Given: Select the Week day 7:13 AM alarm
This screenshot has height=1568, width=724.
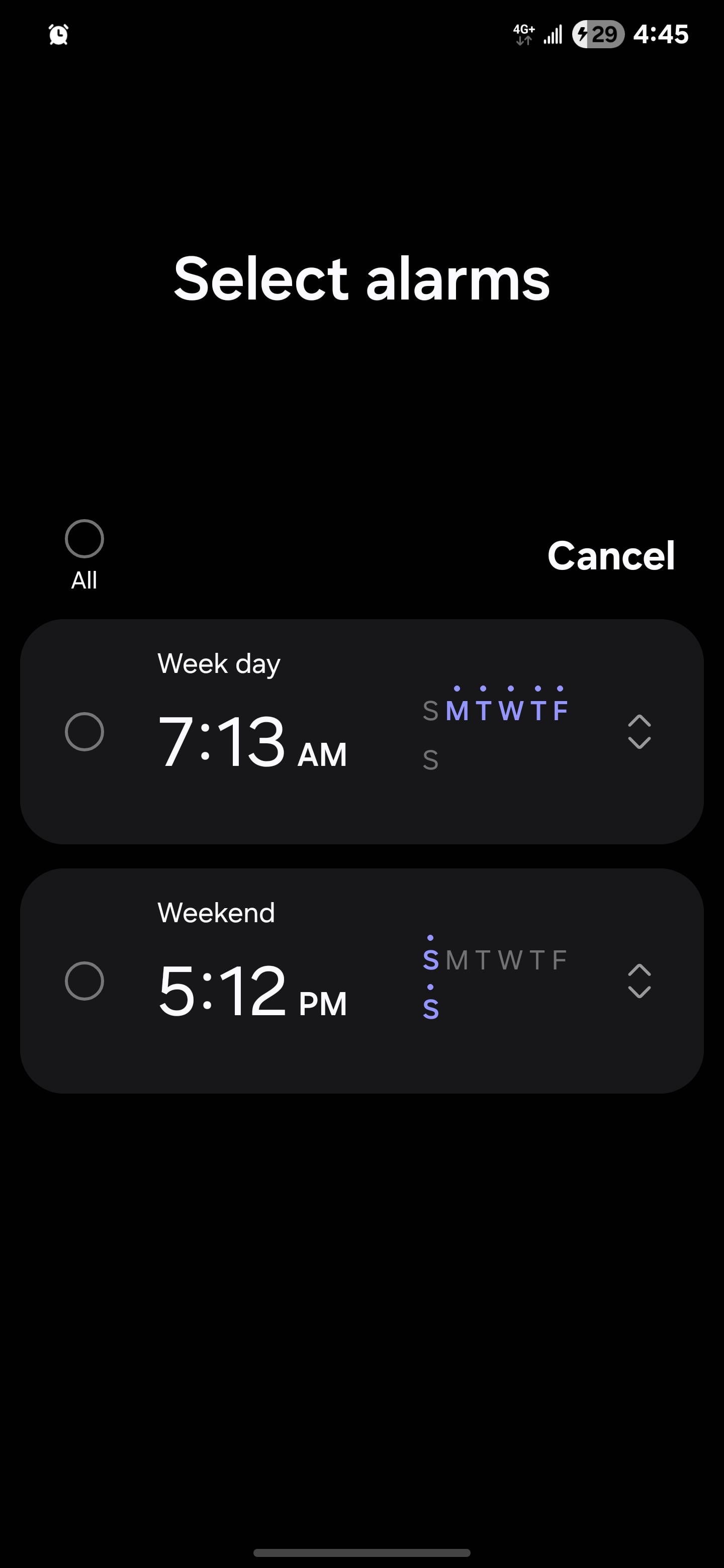Looking at the screenshot, I should (84, 732).
